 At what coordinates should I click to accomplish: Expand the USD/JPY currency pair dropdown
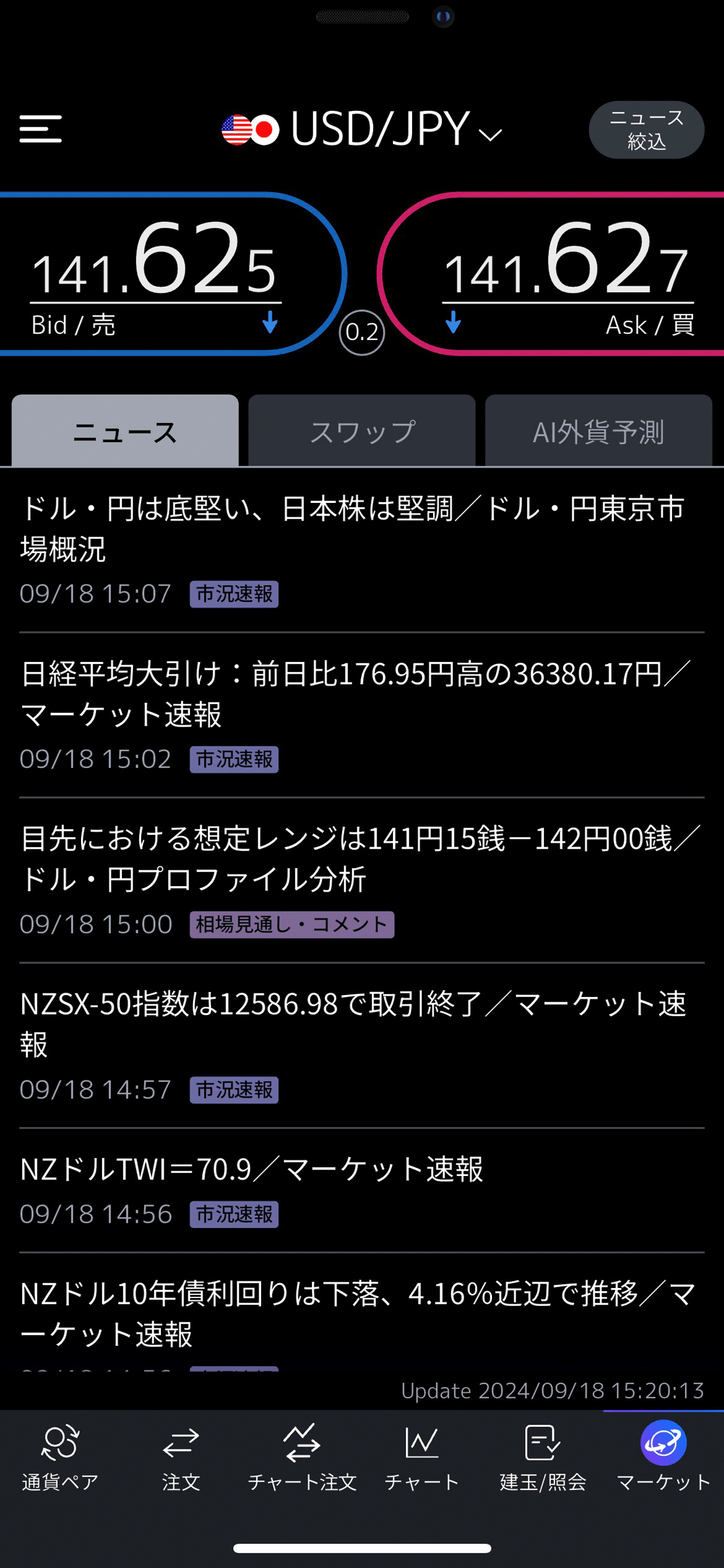click(x=363, y=129)
